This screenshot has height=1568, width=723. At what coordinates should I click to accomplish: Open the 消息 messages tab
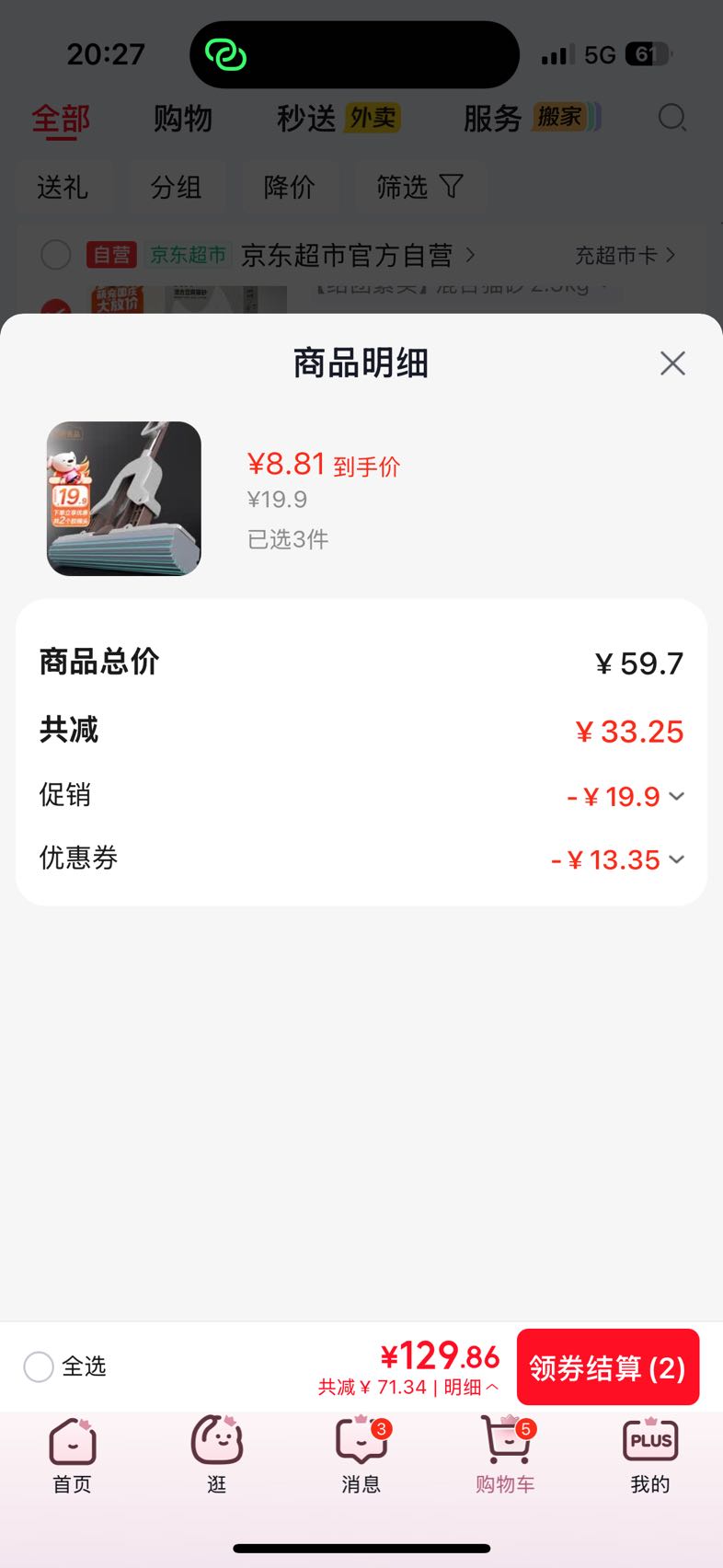click(361, 1455)
